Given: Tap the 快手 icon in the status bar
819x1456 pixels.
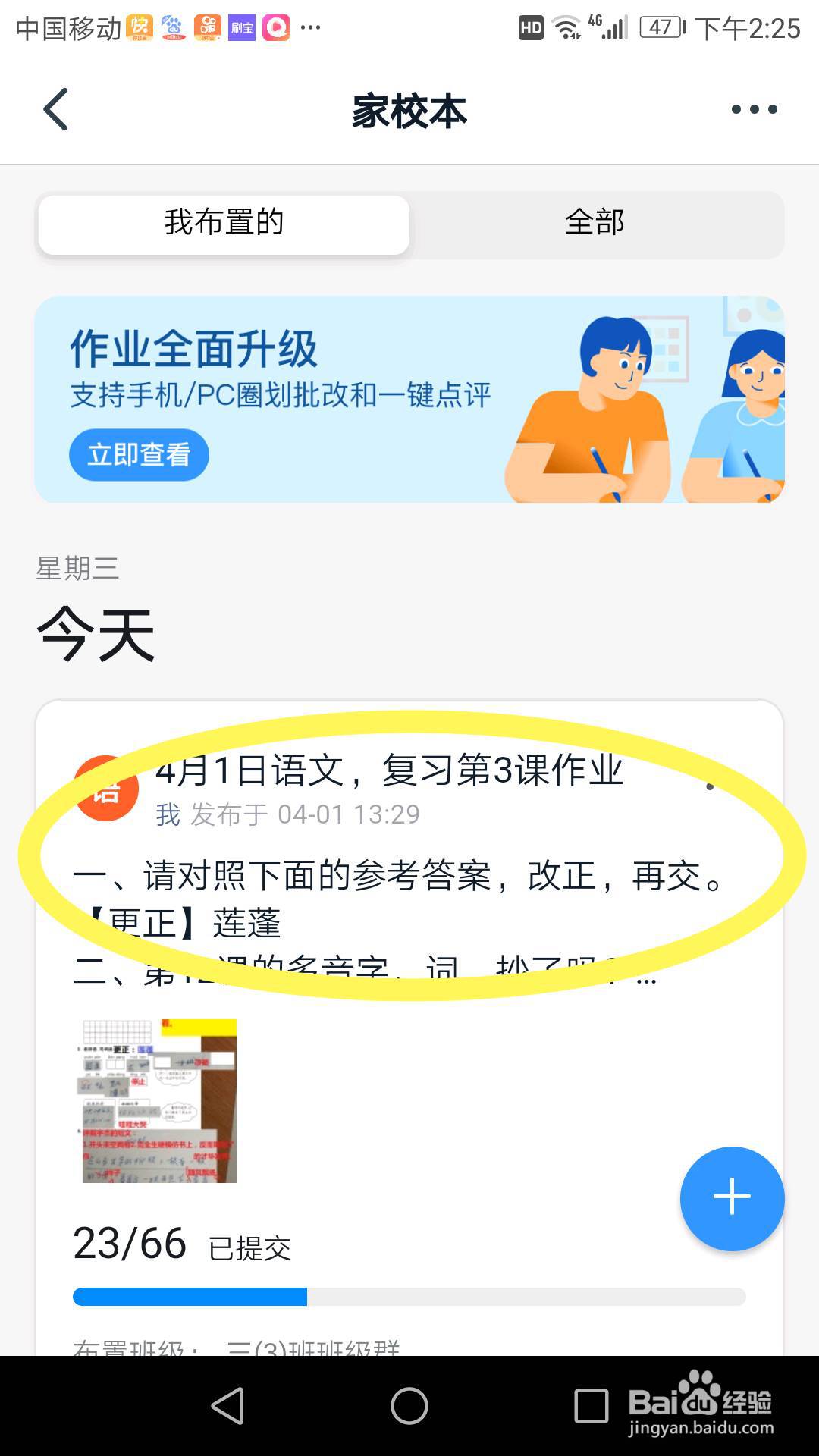Looking at the screenshot, I should 140,28.
